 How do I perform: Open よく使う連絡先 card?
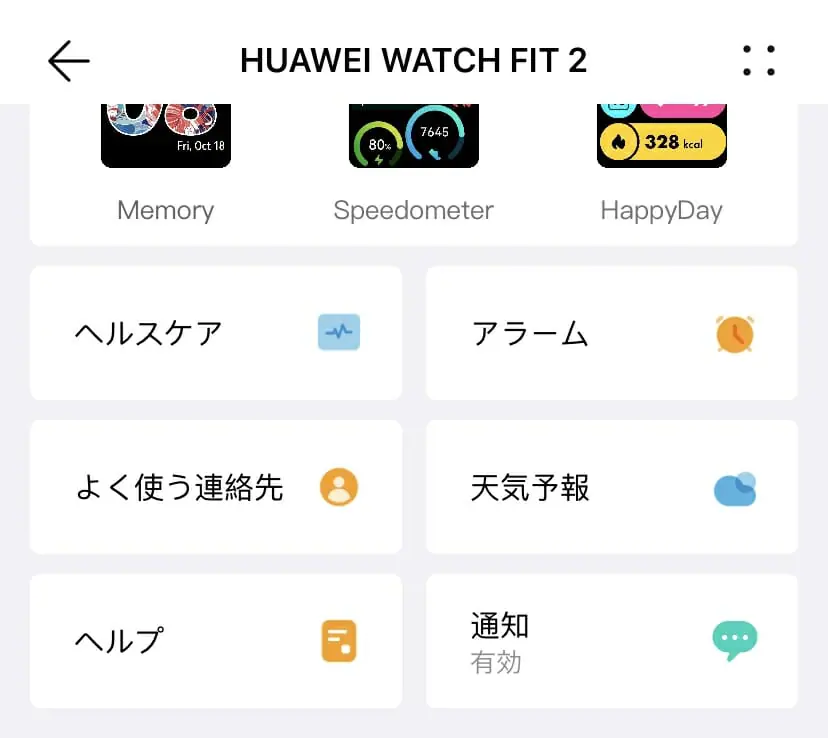click(x=216, y=487)
